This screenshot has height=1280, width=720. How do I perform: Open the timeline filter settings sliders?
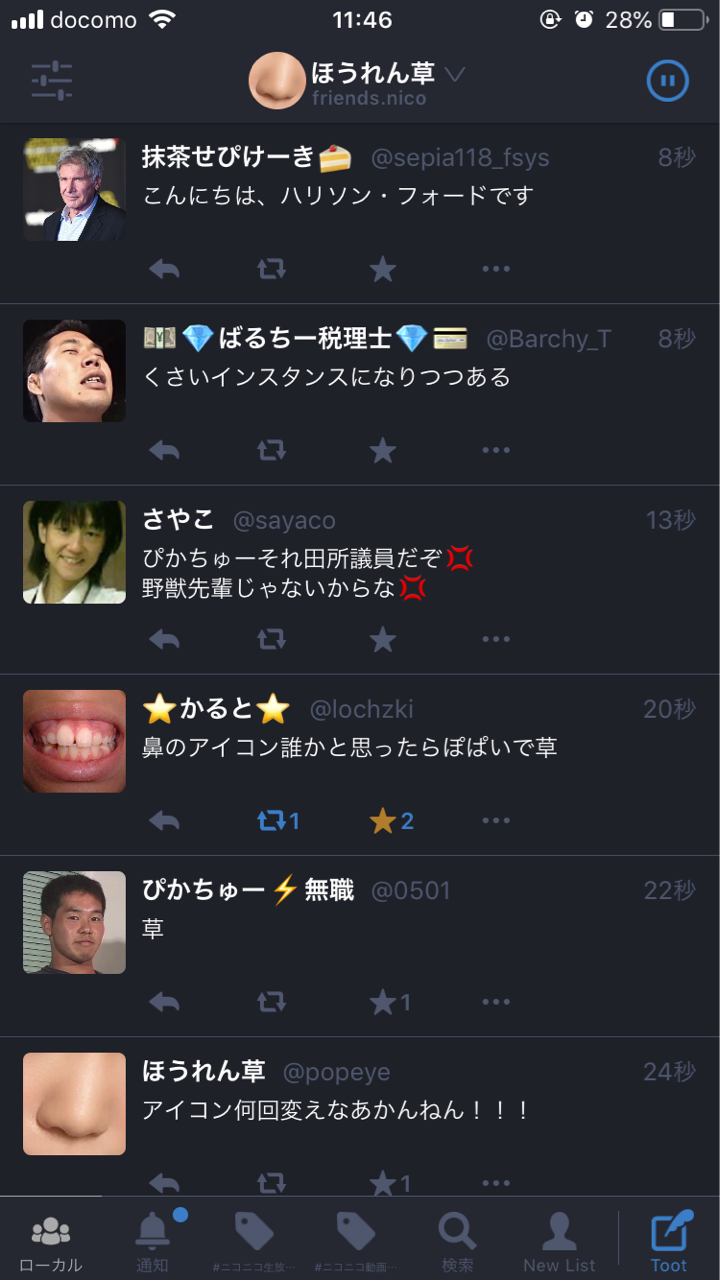(x=51, y=81)
